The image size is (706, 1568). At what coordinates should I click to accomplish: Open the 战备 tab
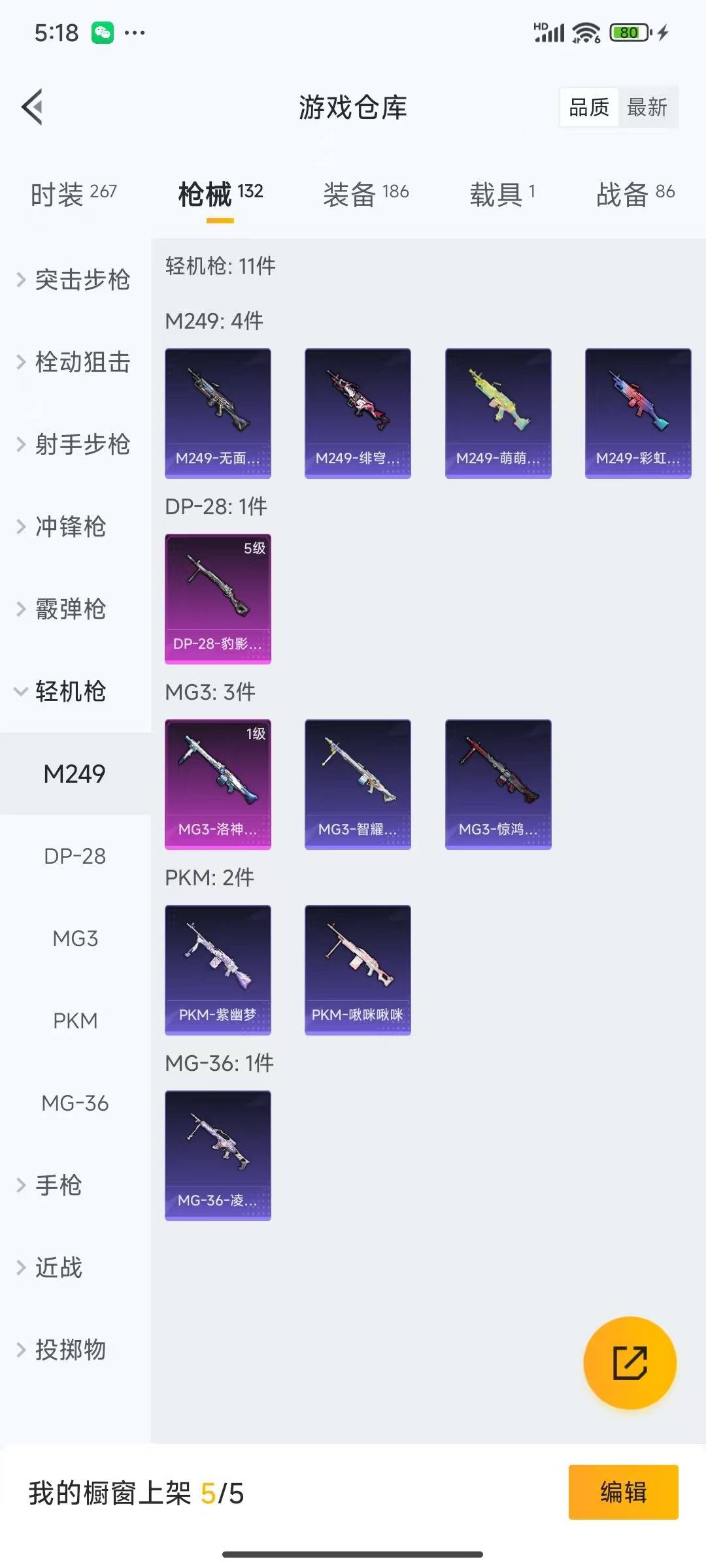coord(635,194)
